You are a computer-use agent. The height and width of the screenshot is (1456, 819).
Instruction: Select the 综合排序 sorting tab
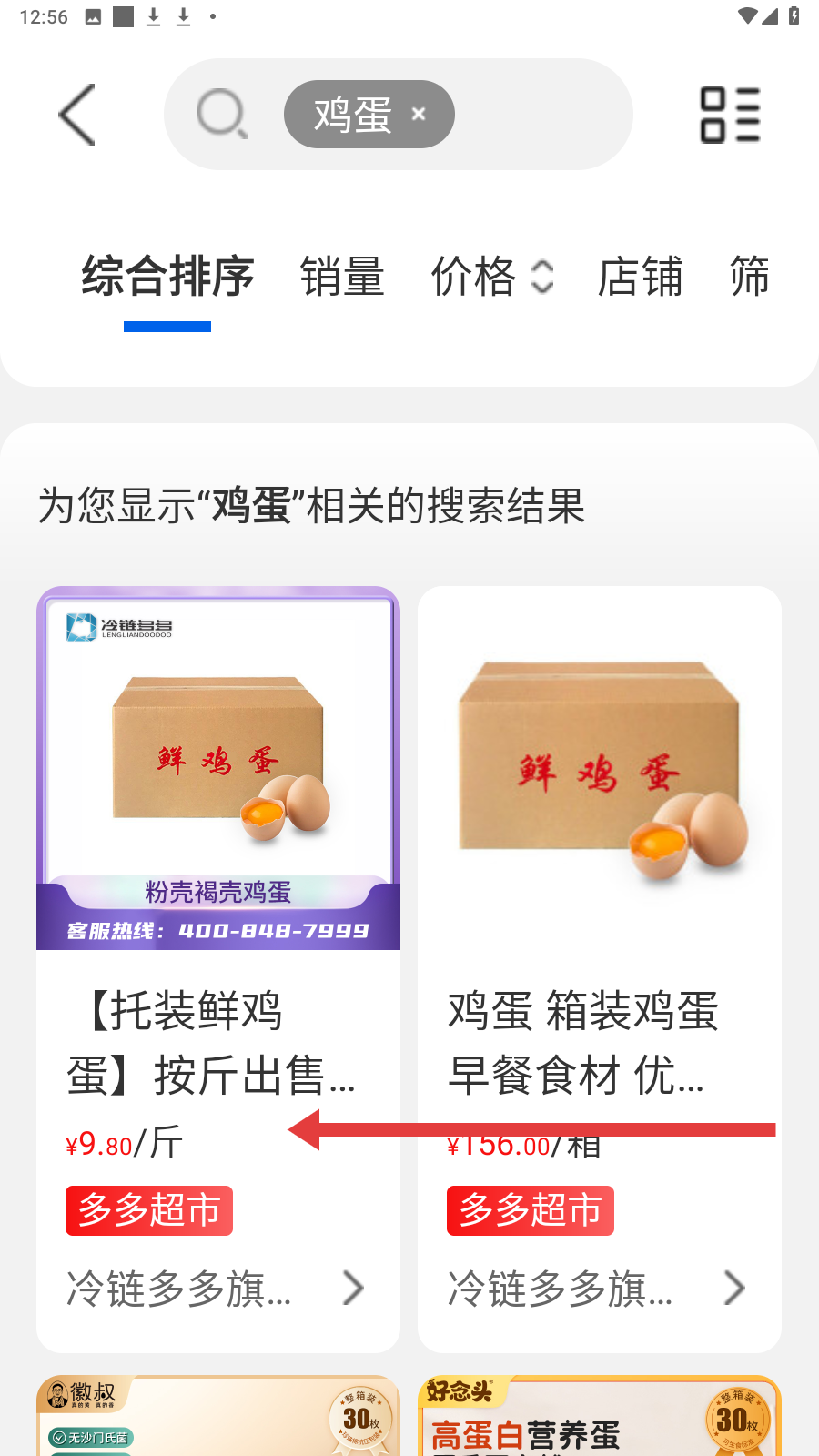pos(167,277)
